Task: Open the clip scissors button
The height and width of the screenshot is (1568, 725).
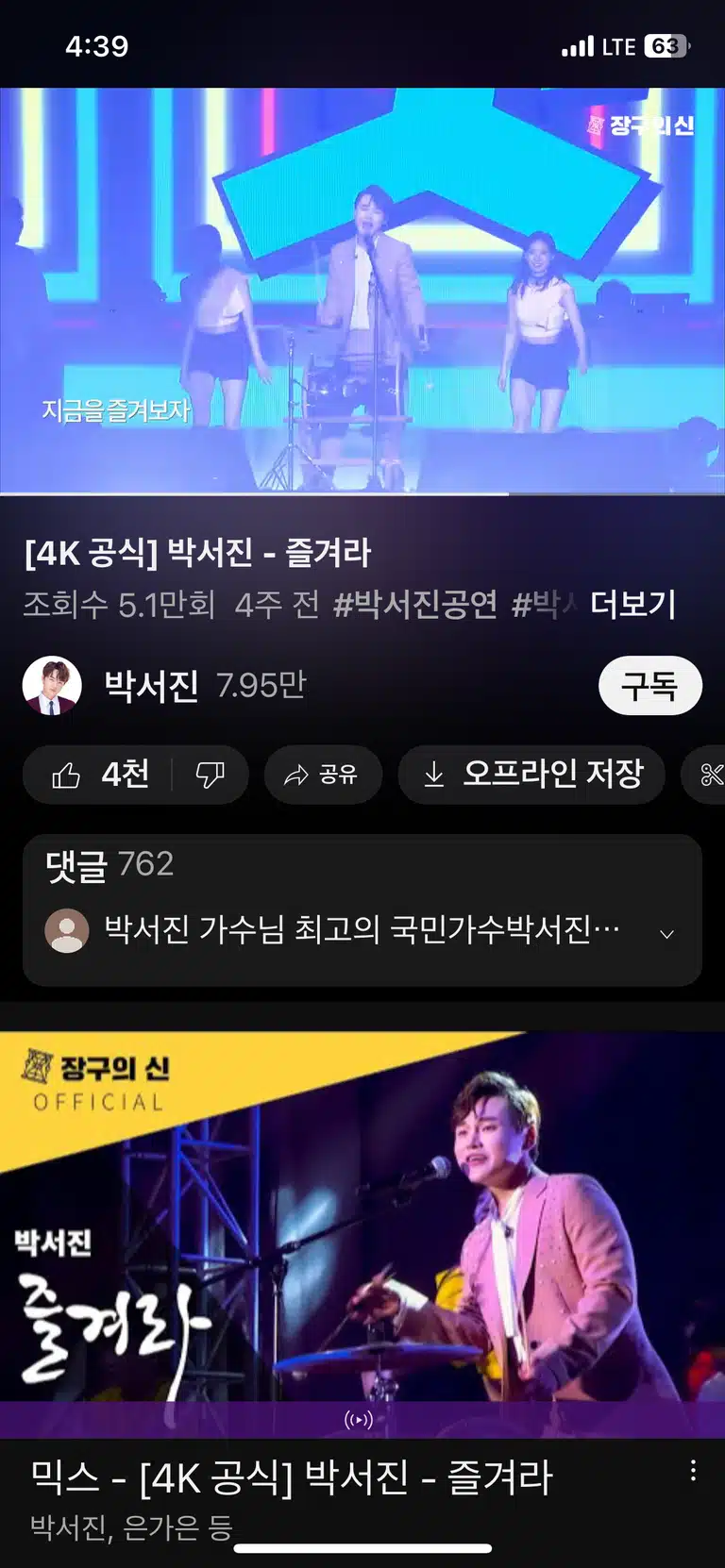Action: coord(708,775)
